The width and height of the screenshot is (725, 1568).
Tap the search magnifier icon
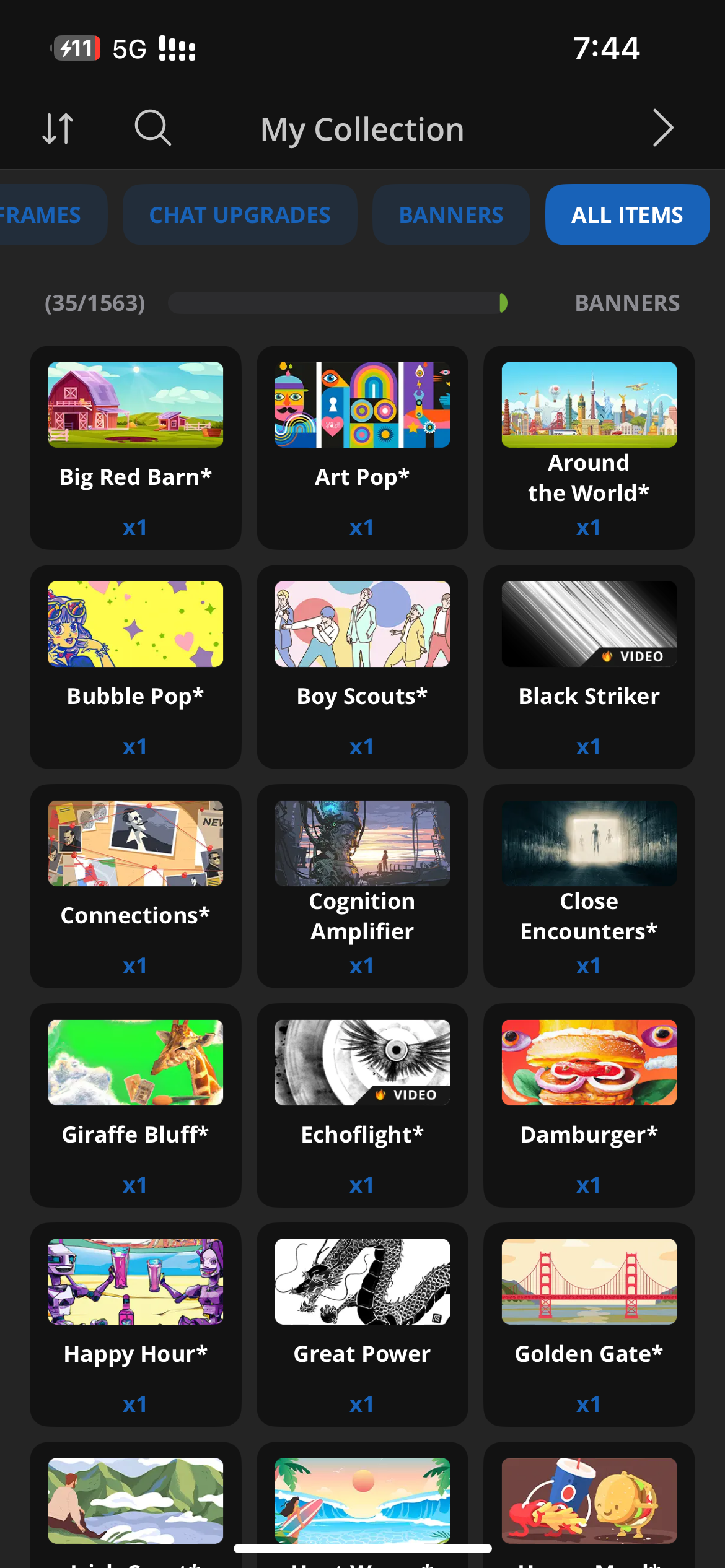(152, 128)
